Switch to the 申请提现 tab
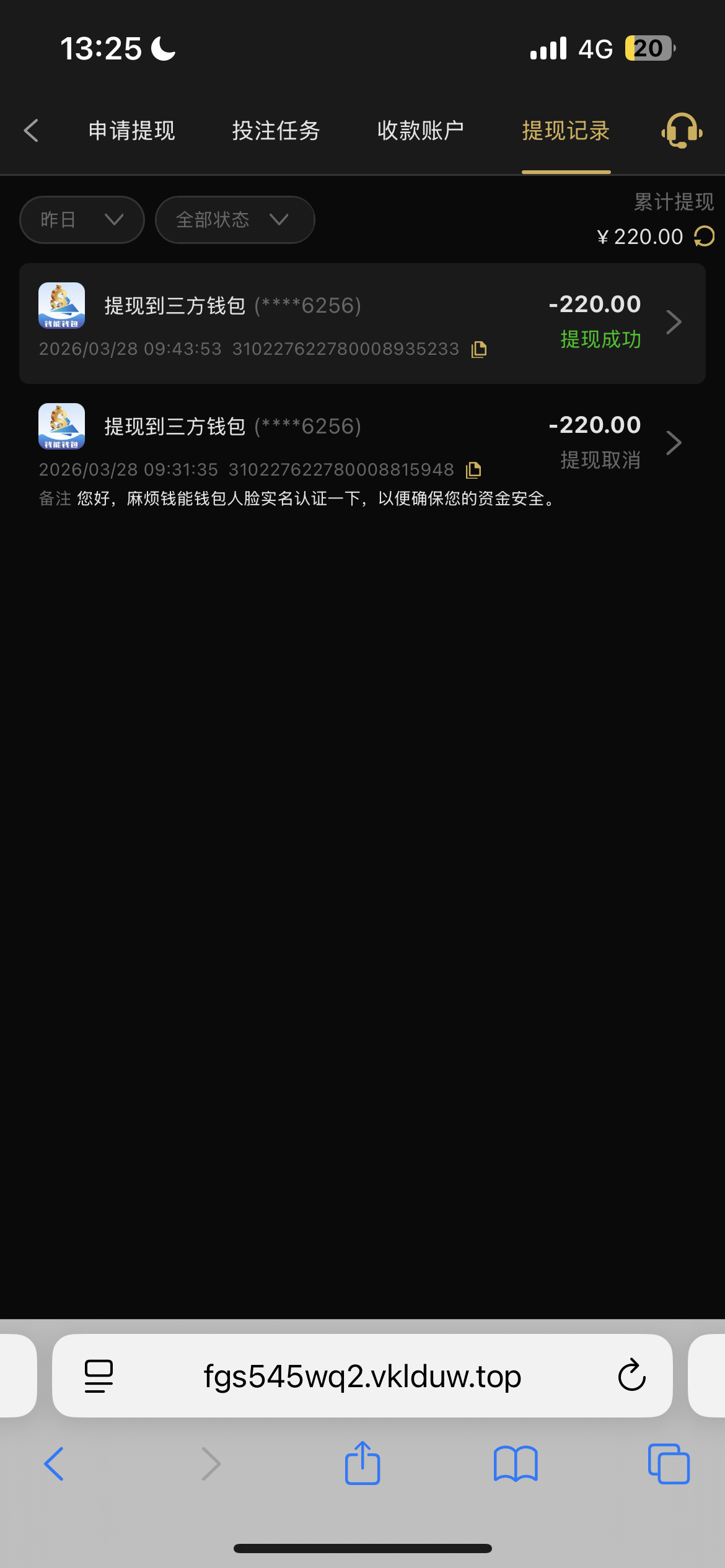This screenshot has height=1568, width=725. [131, 131]
